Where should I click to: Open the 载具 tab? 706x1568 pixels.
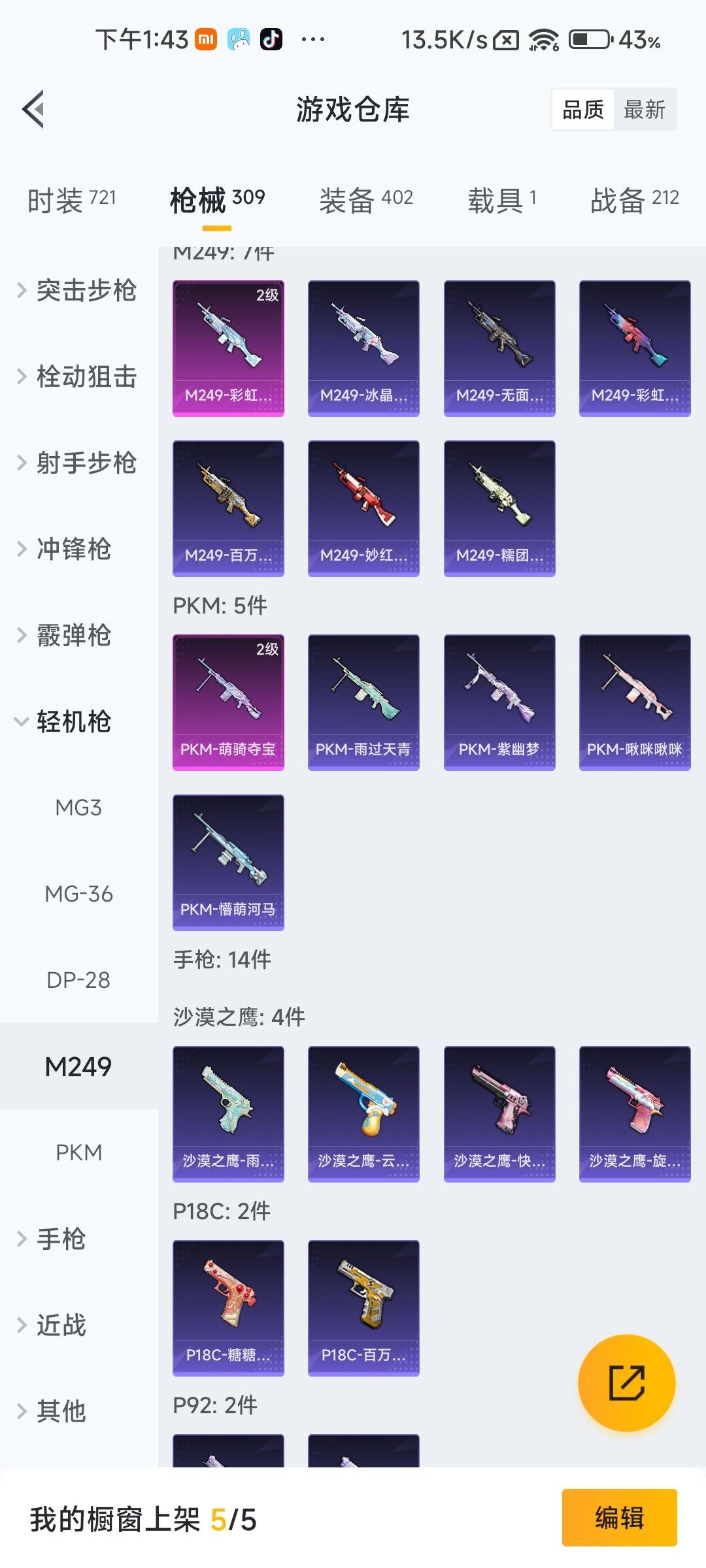pos(501,199)
